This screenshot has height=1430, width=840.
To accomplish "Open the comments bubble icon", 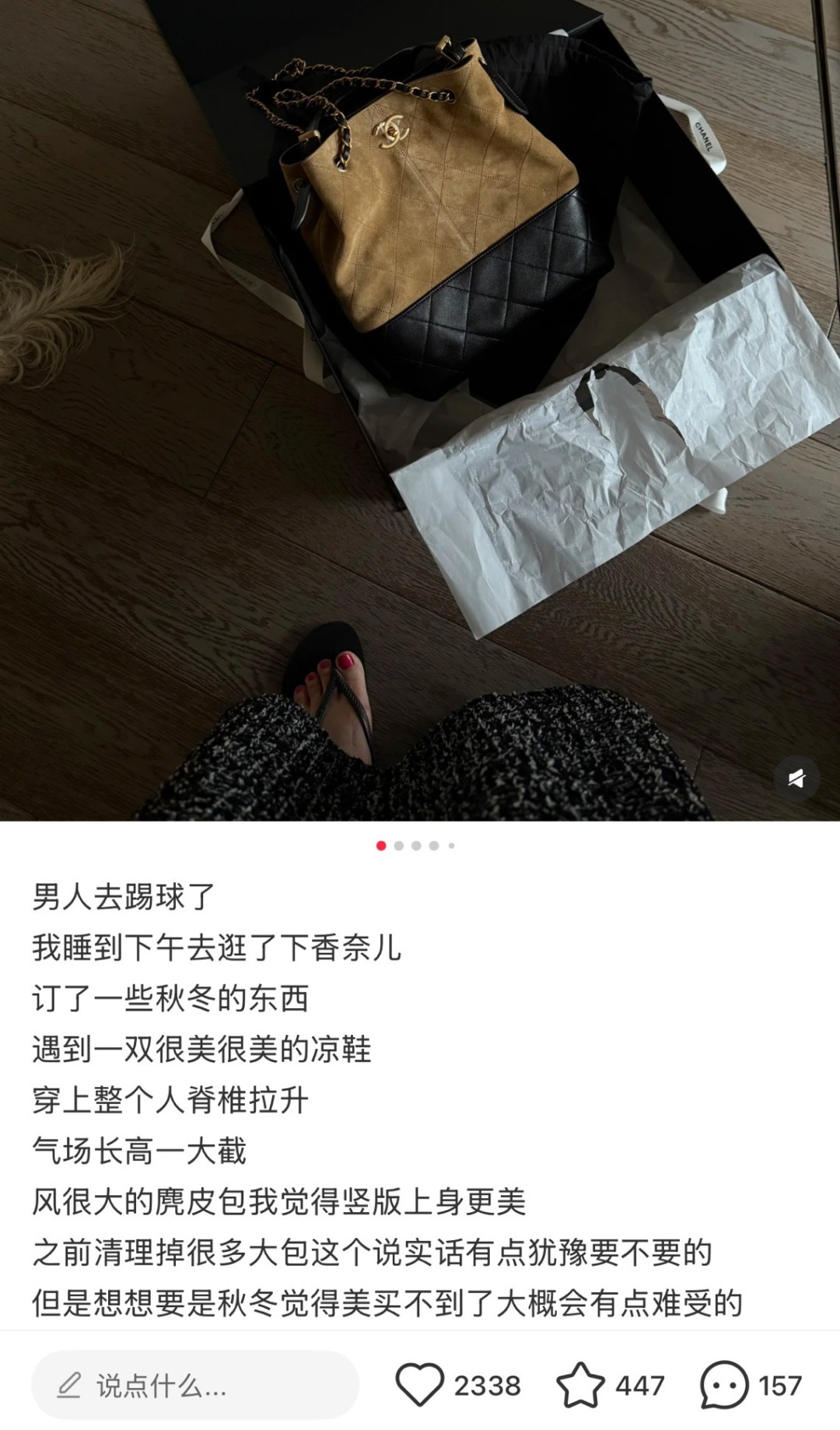I will (724, 1385).
